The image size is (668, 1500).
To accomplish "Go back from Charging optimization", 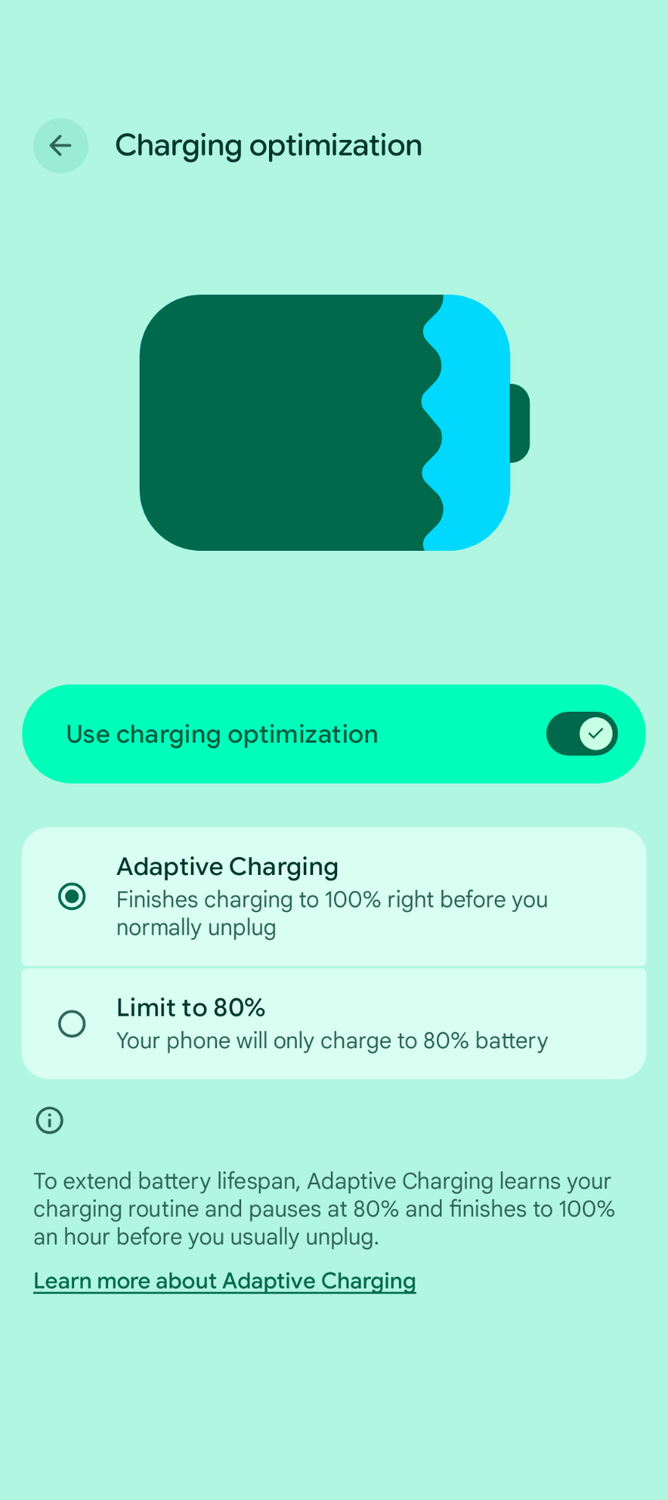I will [60, 146].
